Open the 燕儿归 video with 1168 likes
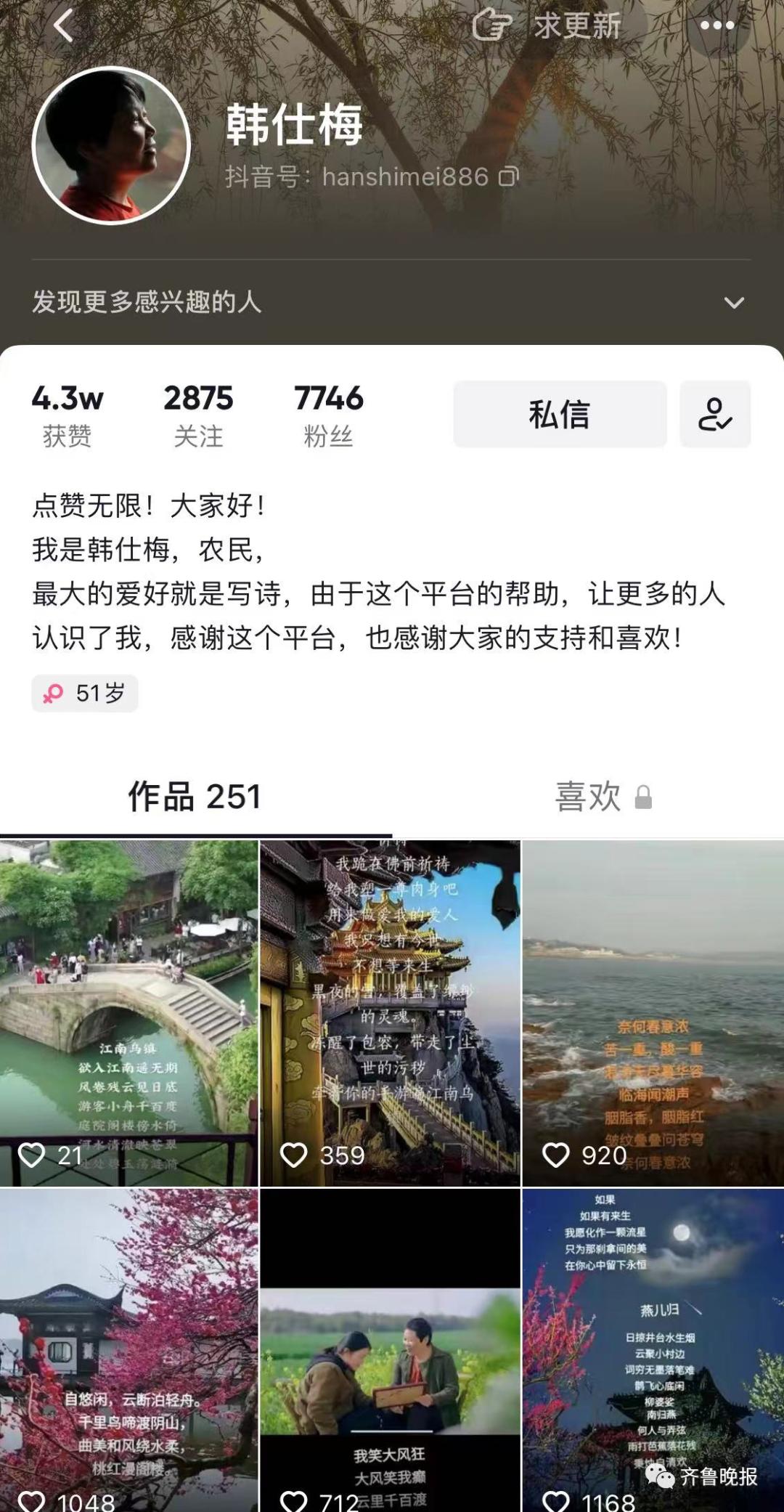The height and width of the screenshot is (1512, 784). coord(653,1351)
